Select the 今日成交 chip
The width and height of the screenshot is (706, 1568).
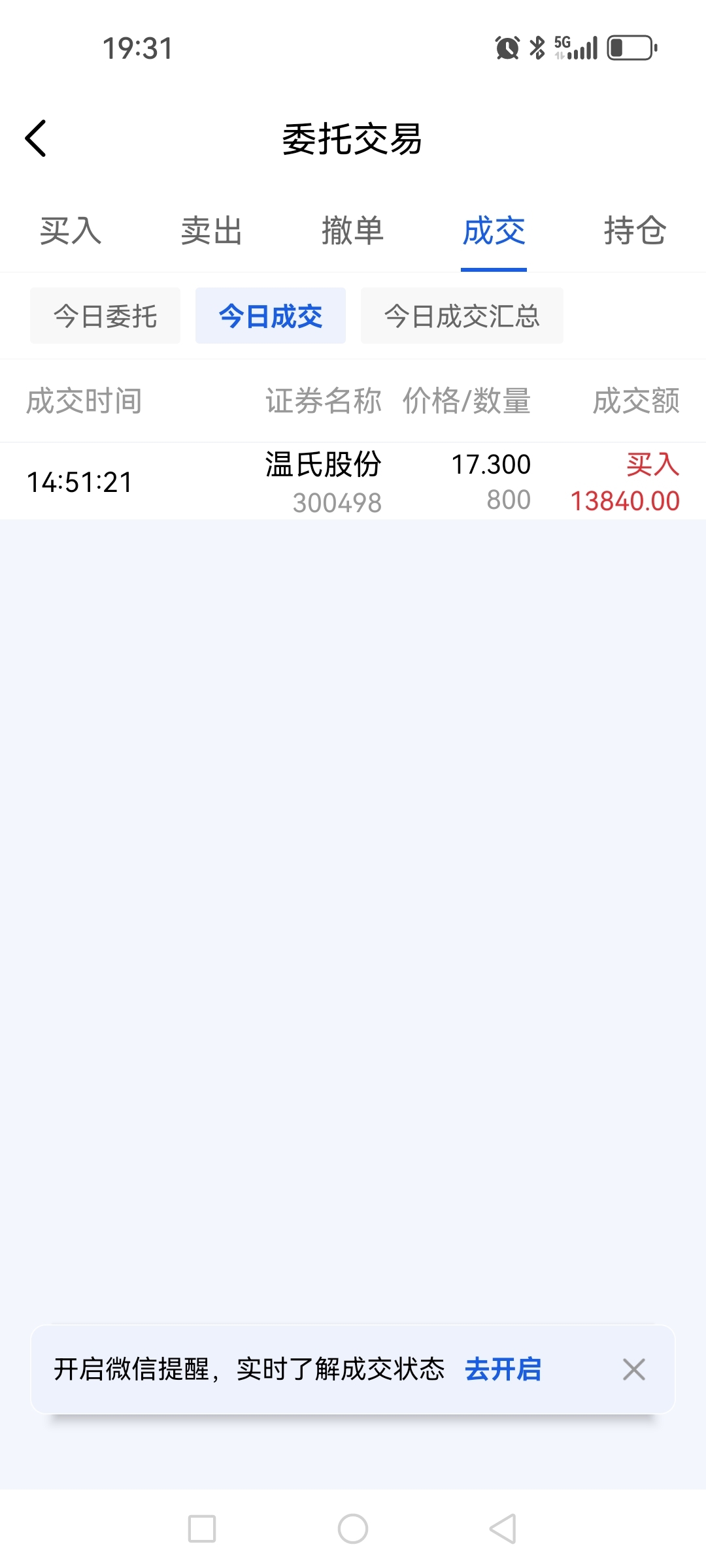[271, 316]
